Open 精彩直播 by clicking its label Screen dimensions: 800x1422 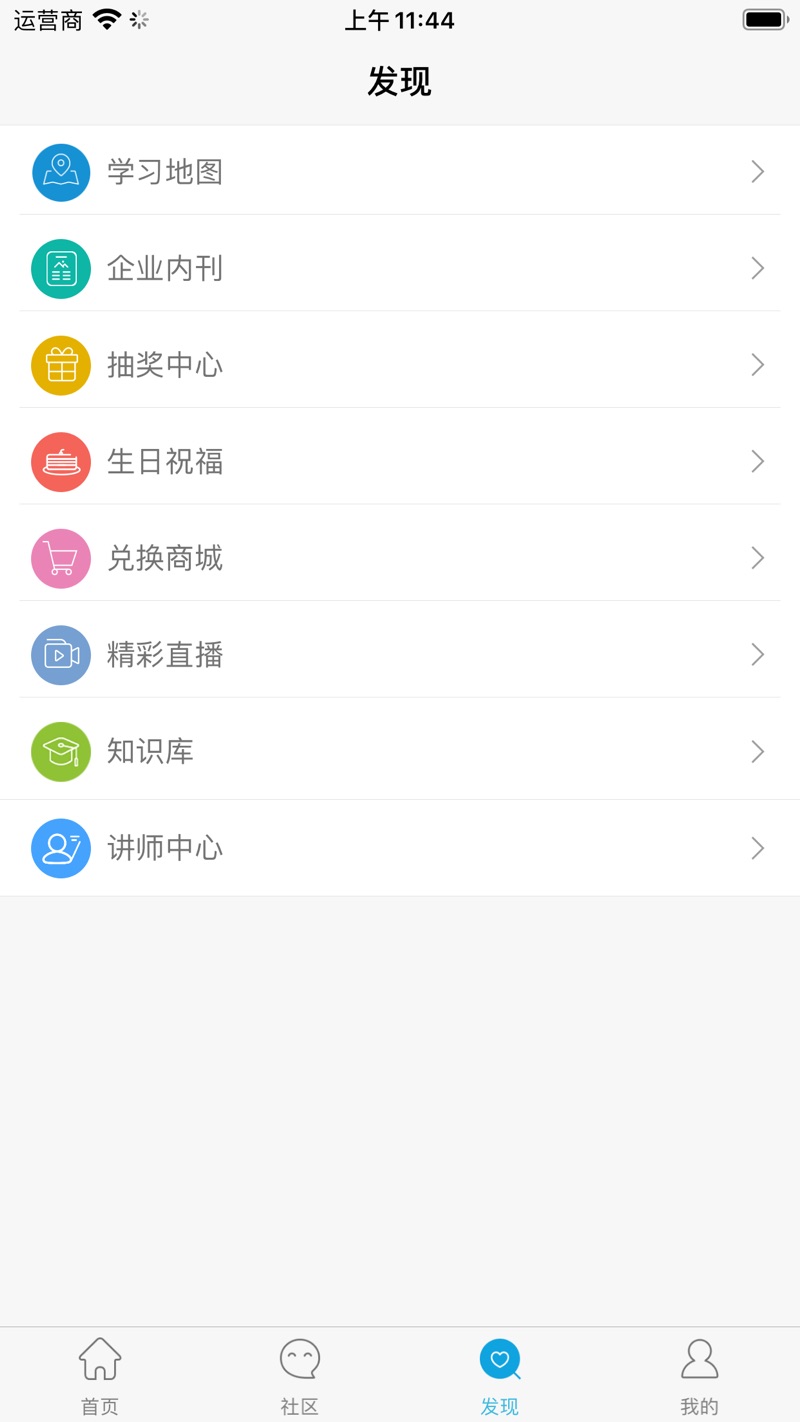[x=165, y=655]
